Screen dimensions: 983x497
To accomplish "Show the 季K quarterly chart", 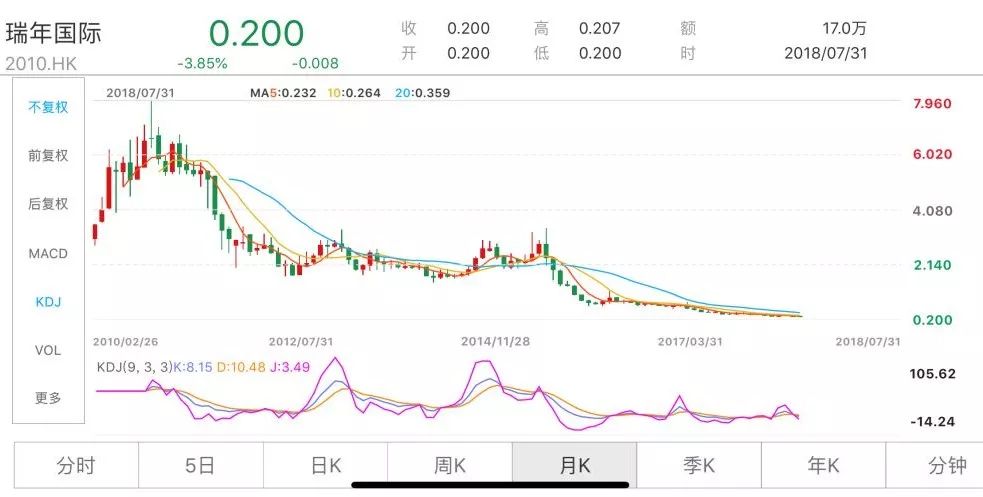I will point(699,465).
